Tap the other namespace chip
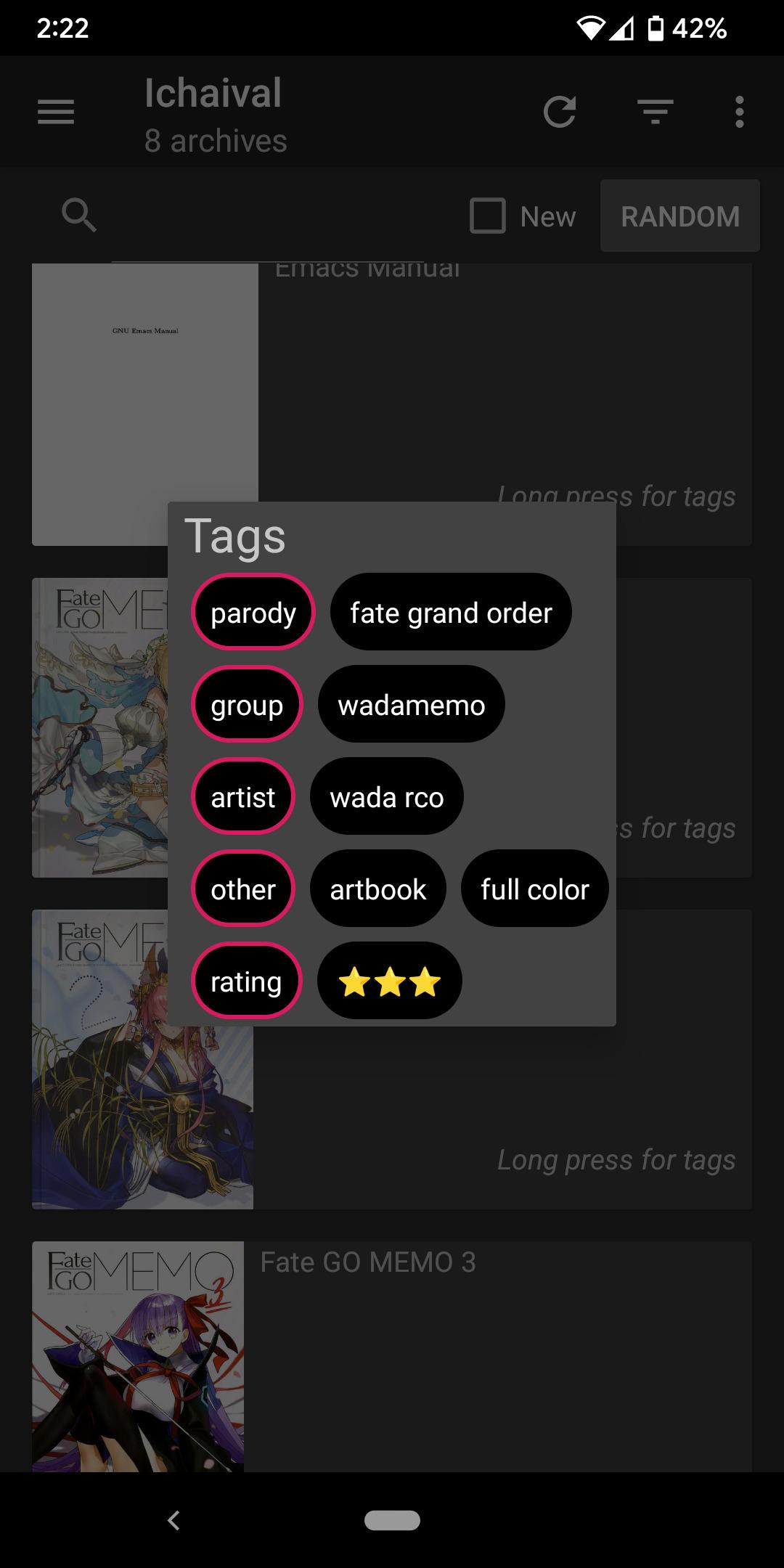This screenshot has width=784, height=1568. click(242, 889)
